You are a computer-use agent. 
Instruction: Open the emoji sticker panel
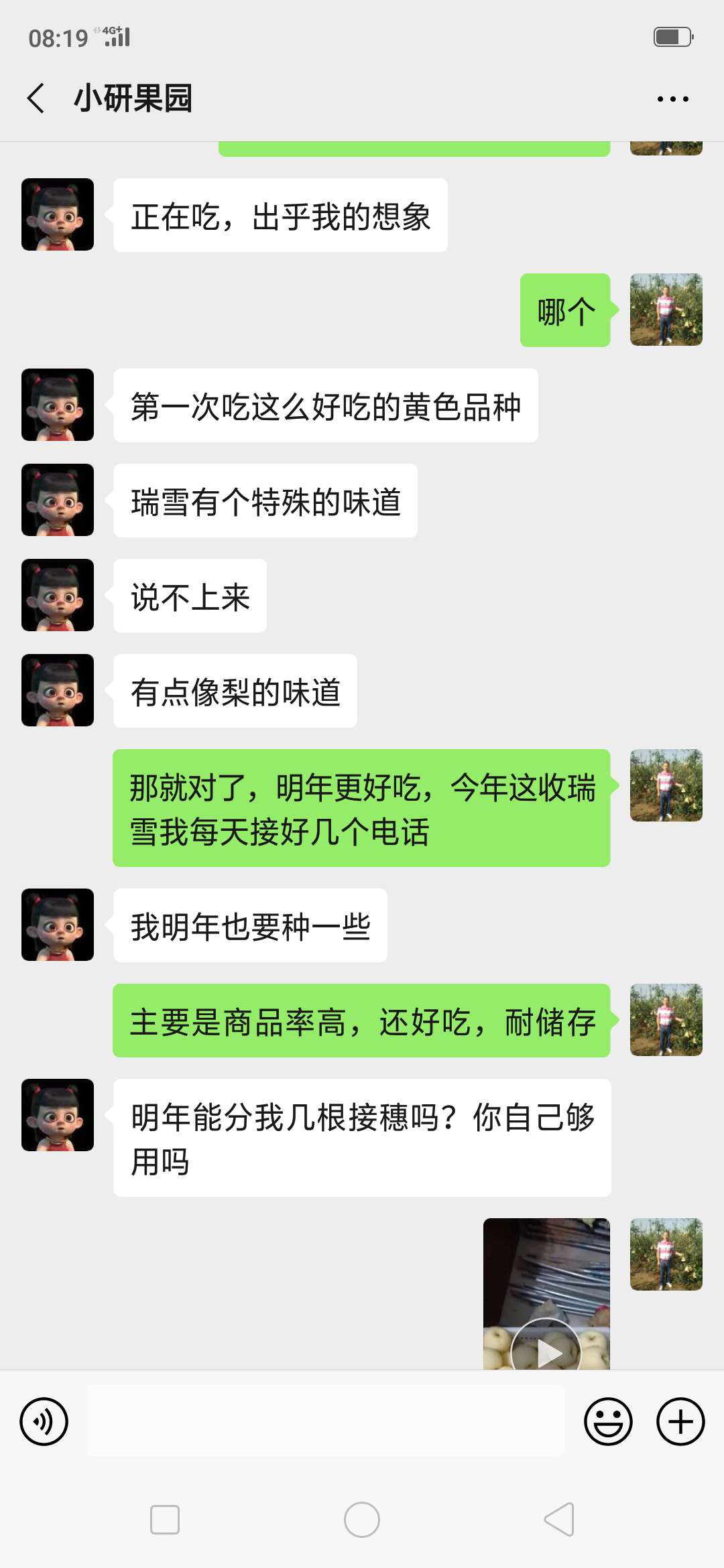point(608,1421)
